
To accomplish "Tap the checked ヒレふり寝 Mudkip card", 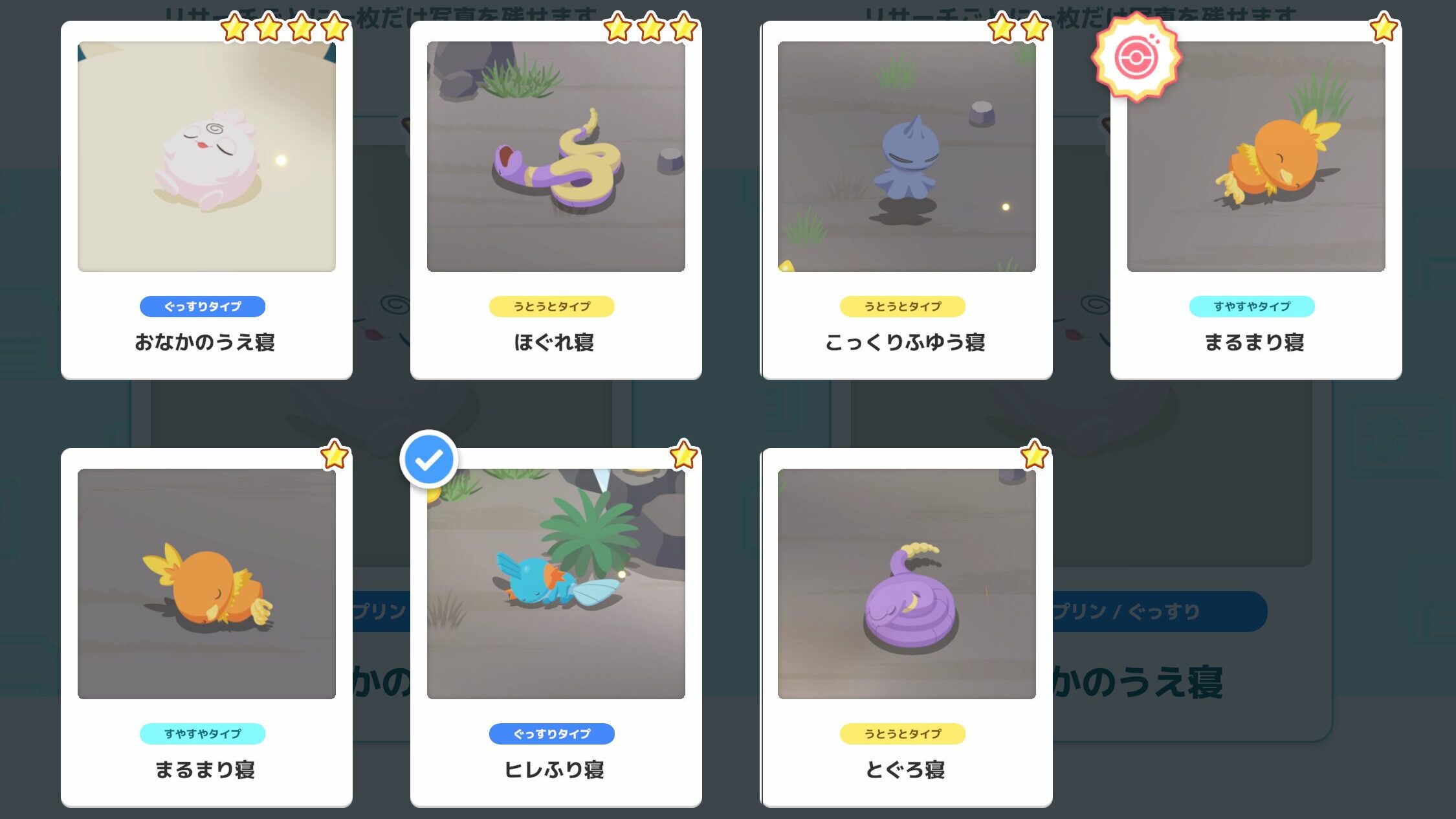I will tap(556, 627).
